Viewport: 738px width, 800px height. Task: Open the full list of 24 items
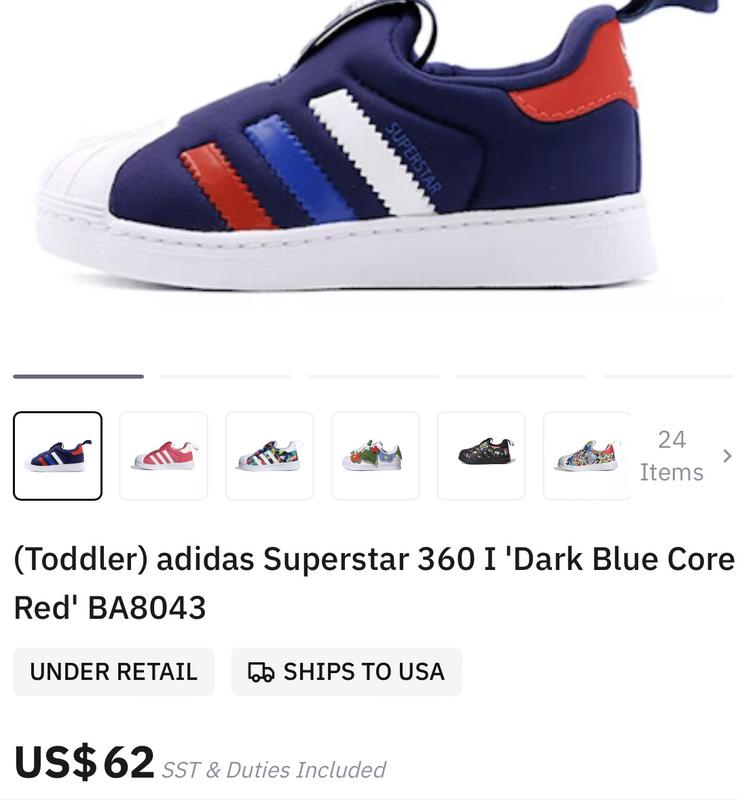pyautogui.click(x=685, y=456)
